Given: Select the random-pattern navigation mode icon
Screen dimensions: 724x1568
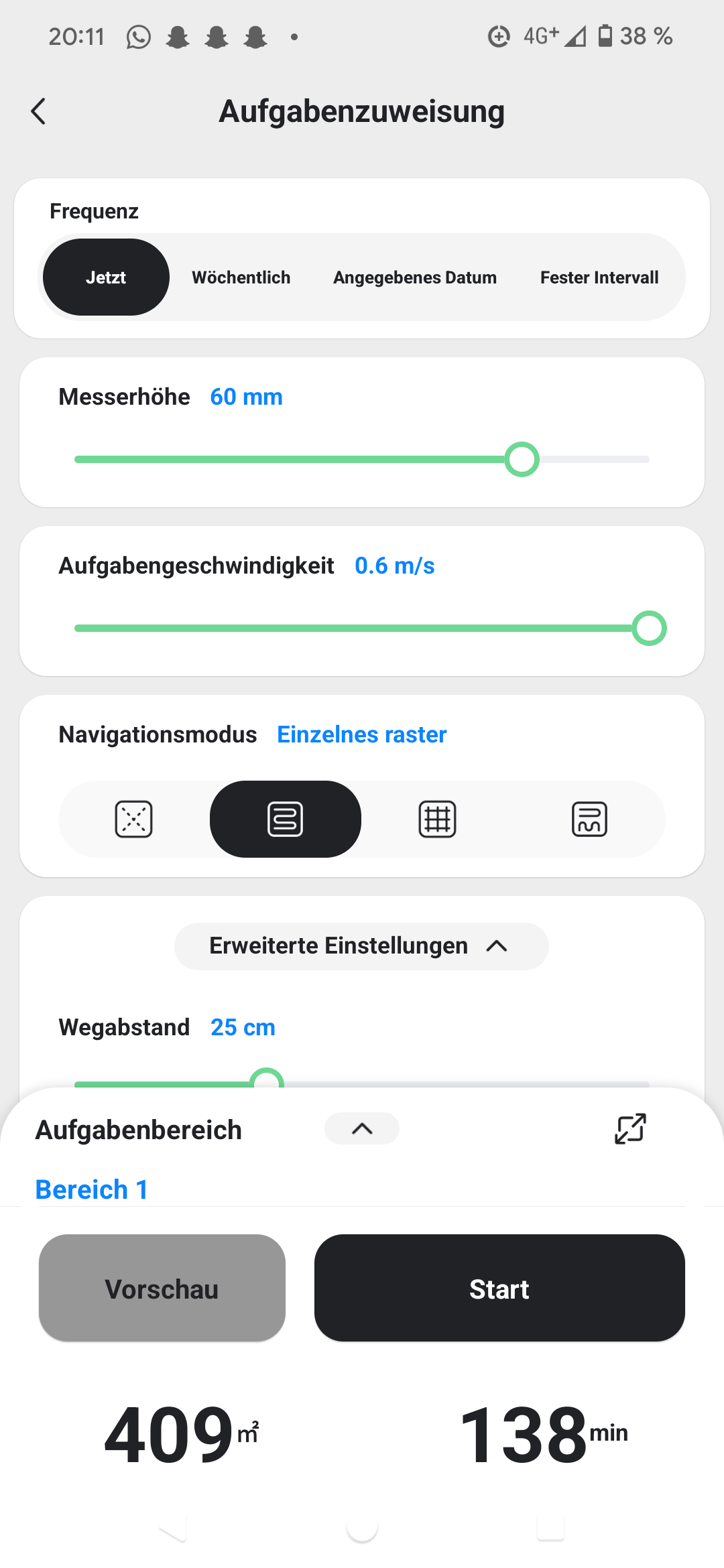Looking at the screenshot, I should [x=134, y=819].
